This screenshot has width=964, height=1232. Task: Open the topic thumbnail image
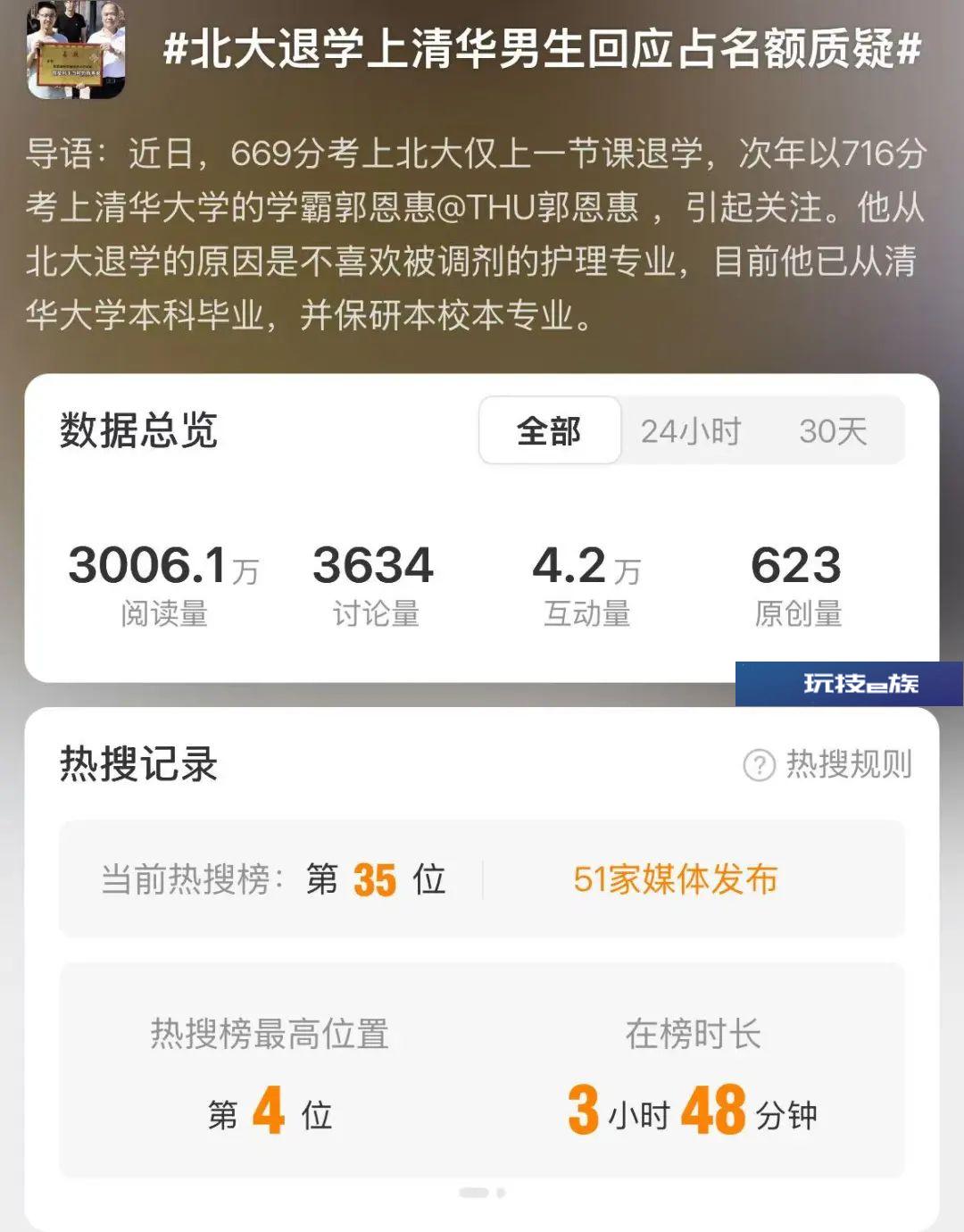coord(75,49)
